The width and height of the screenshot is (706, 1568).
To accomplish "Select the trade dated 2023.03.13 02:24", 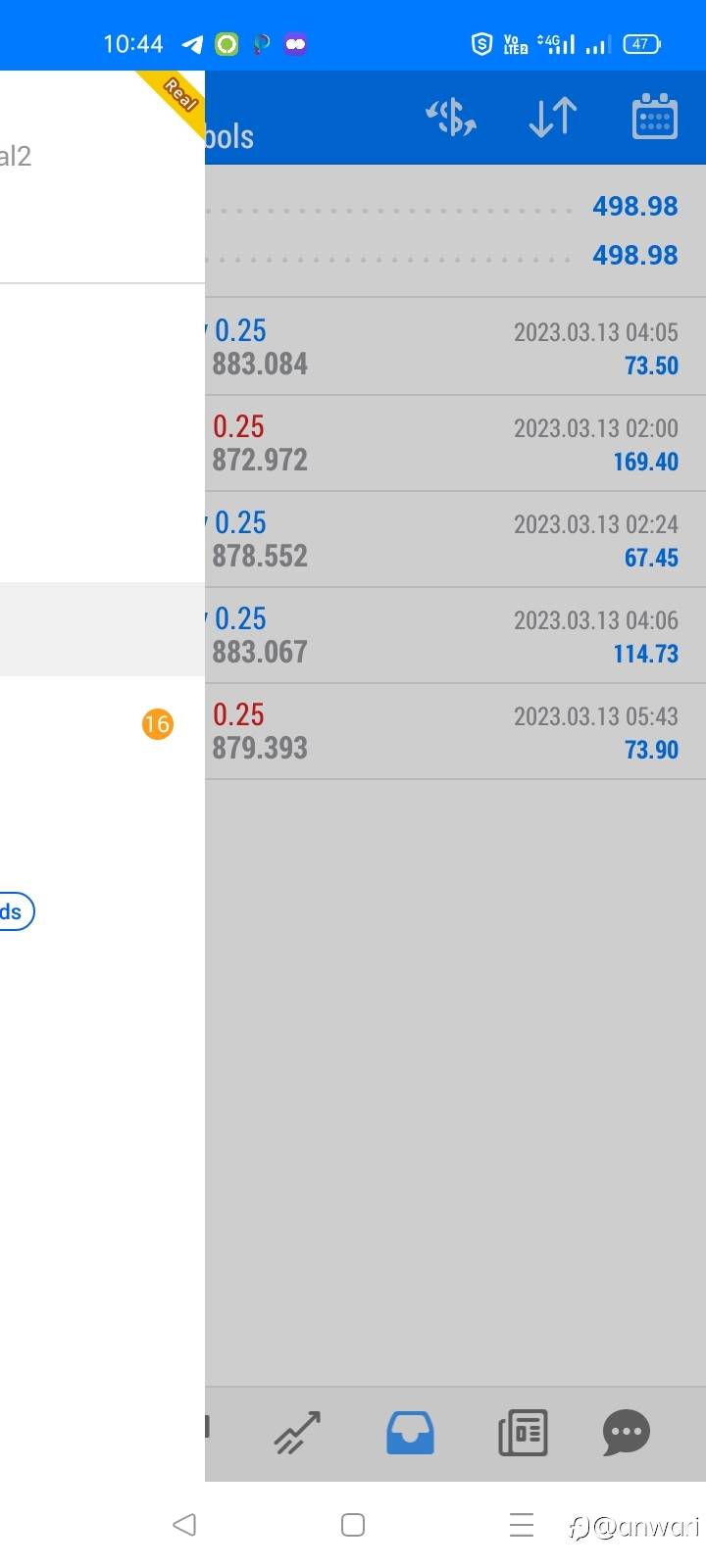I will click(x=455, y=539).
